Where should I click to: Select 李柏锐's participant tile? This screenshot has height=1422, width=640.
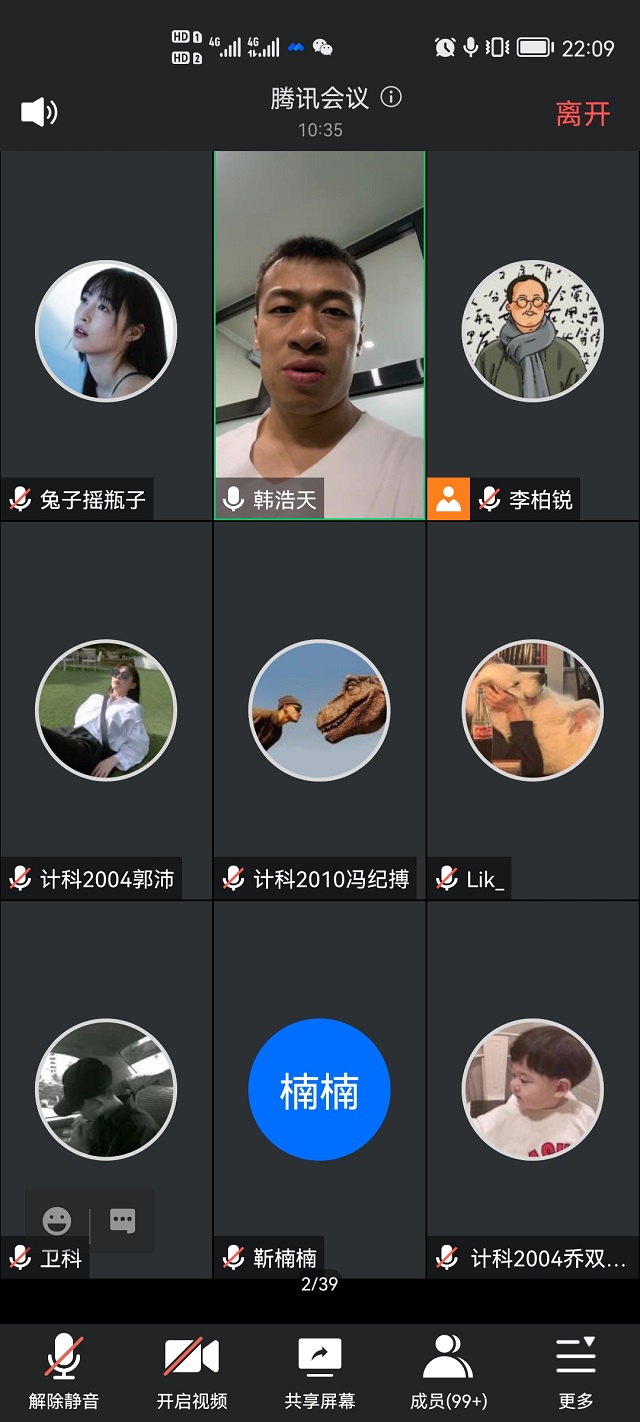(x=533, y=335)
